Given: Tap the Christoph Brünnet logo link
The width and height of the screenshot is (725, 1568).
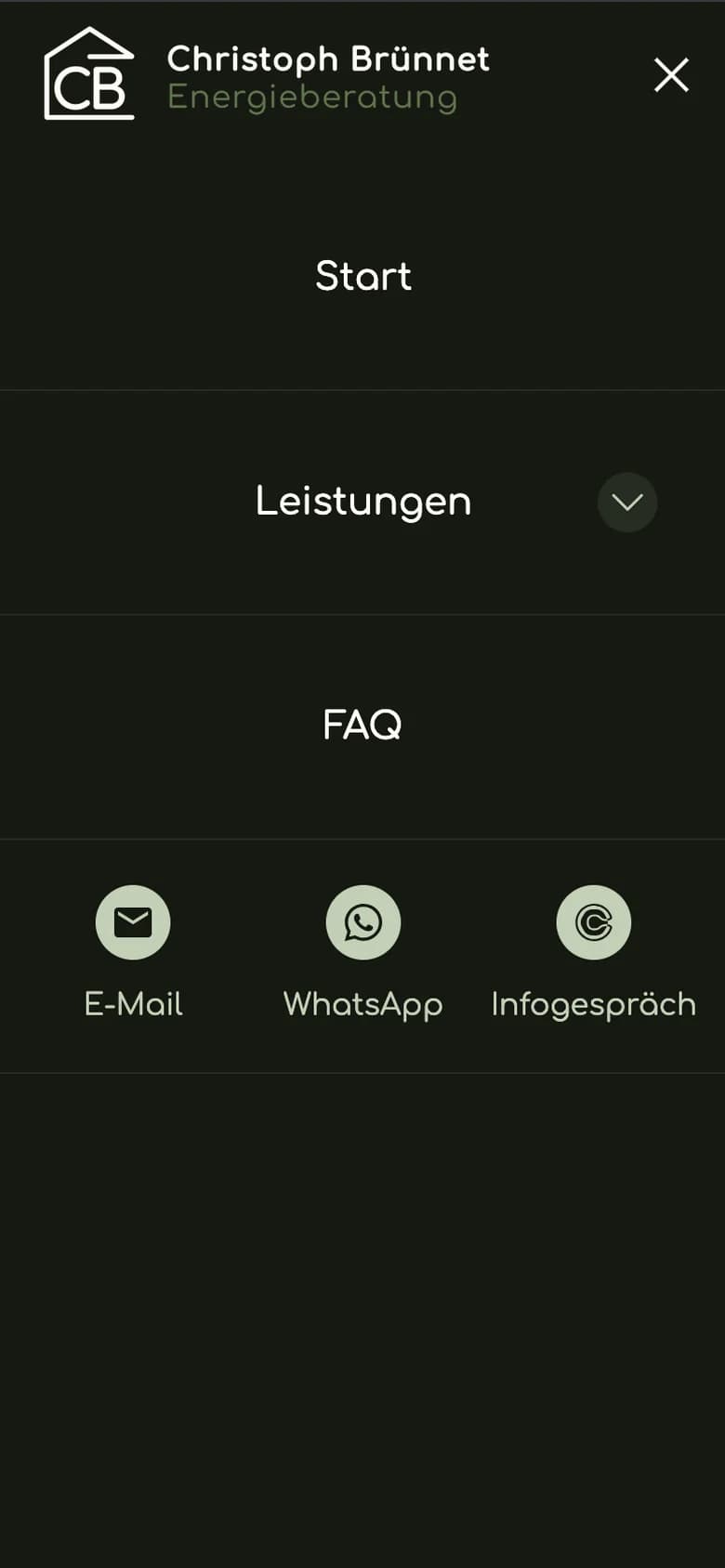Looking at the screenshot, I should 267,74.
